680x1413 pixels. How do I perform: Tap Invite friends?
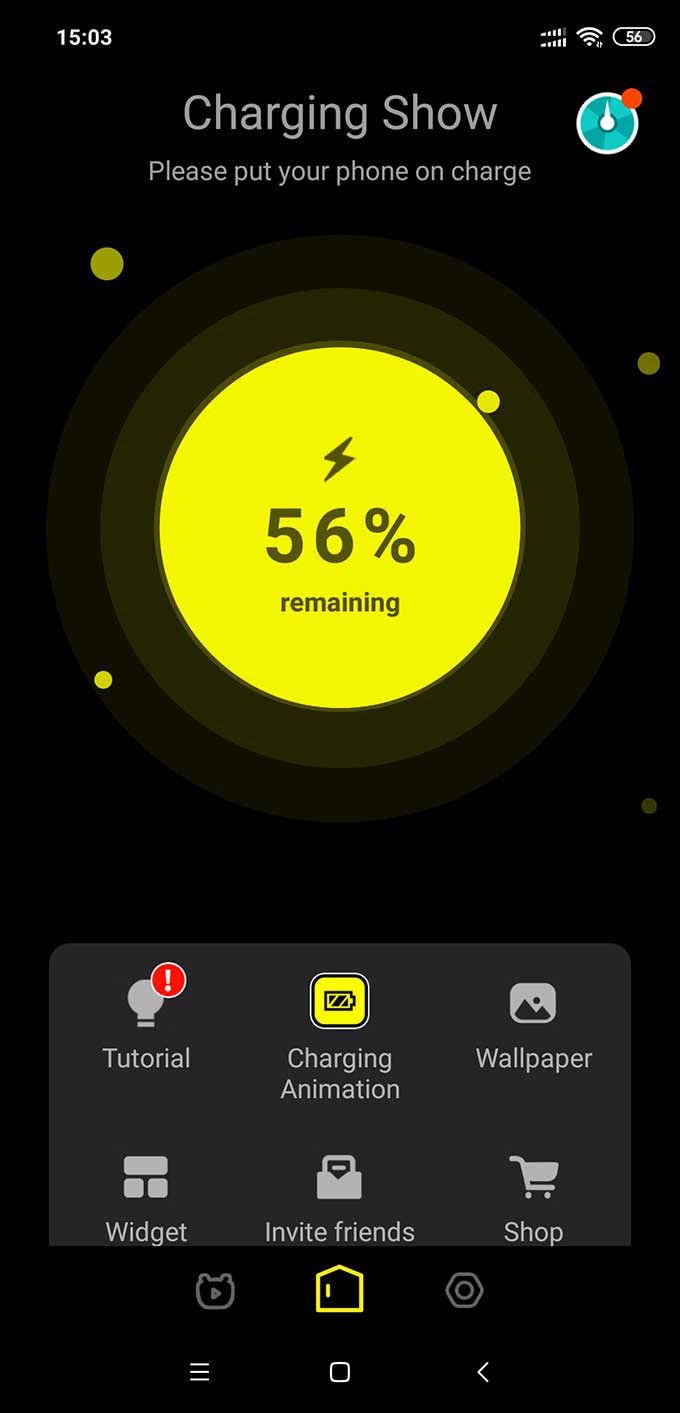tap(340, 1197)
